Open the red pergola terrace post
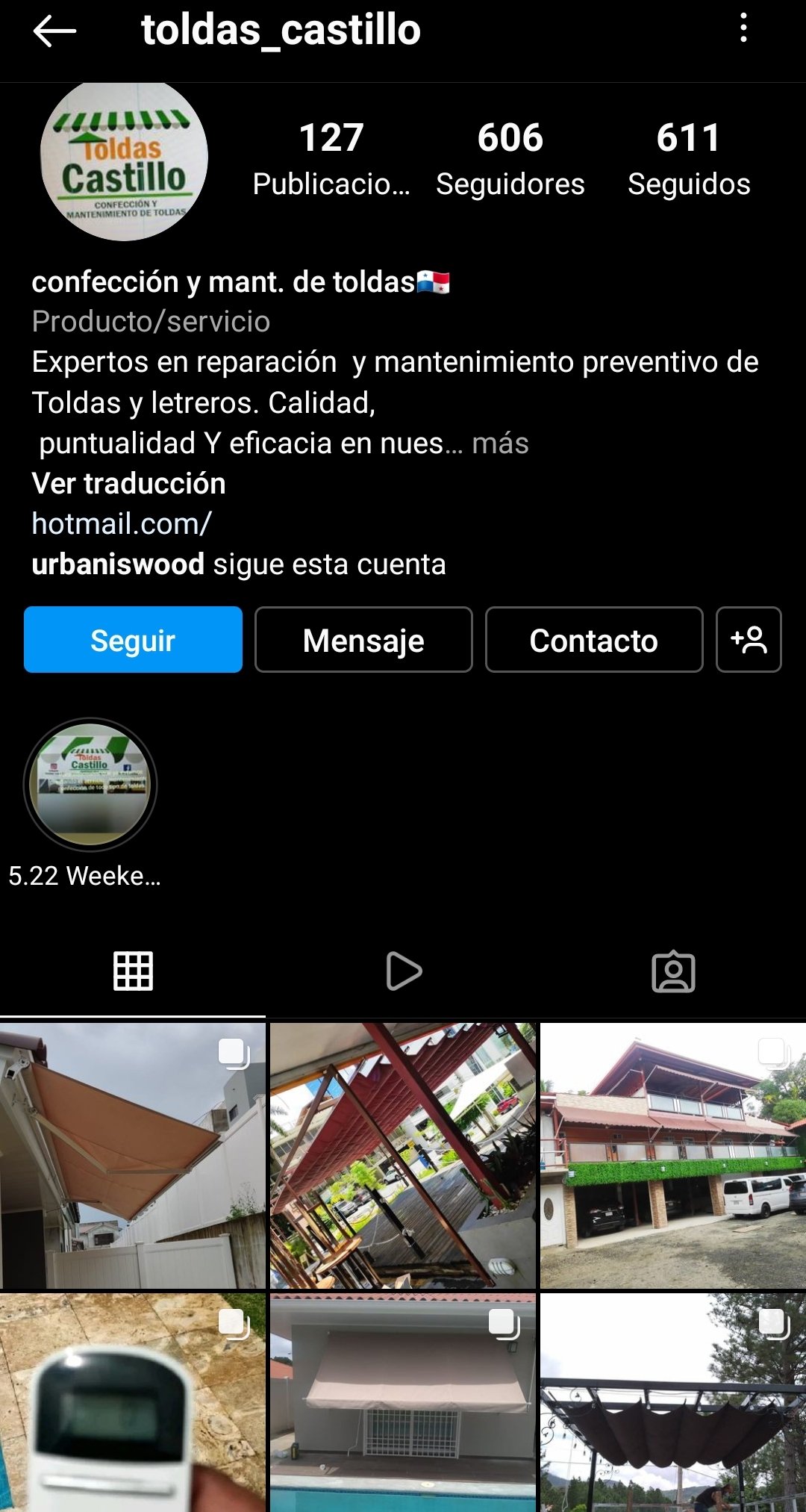Screen dimensions: 806x1512 pos(403,1156)
